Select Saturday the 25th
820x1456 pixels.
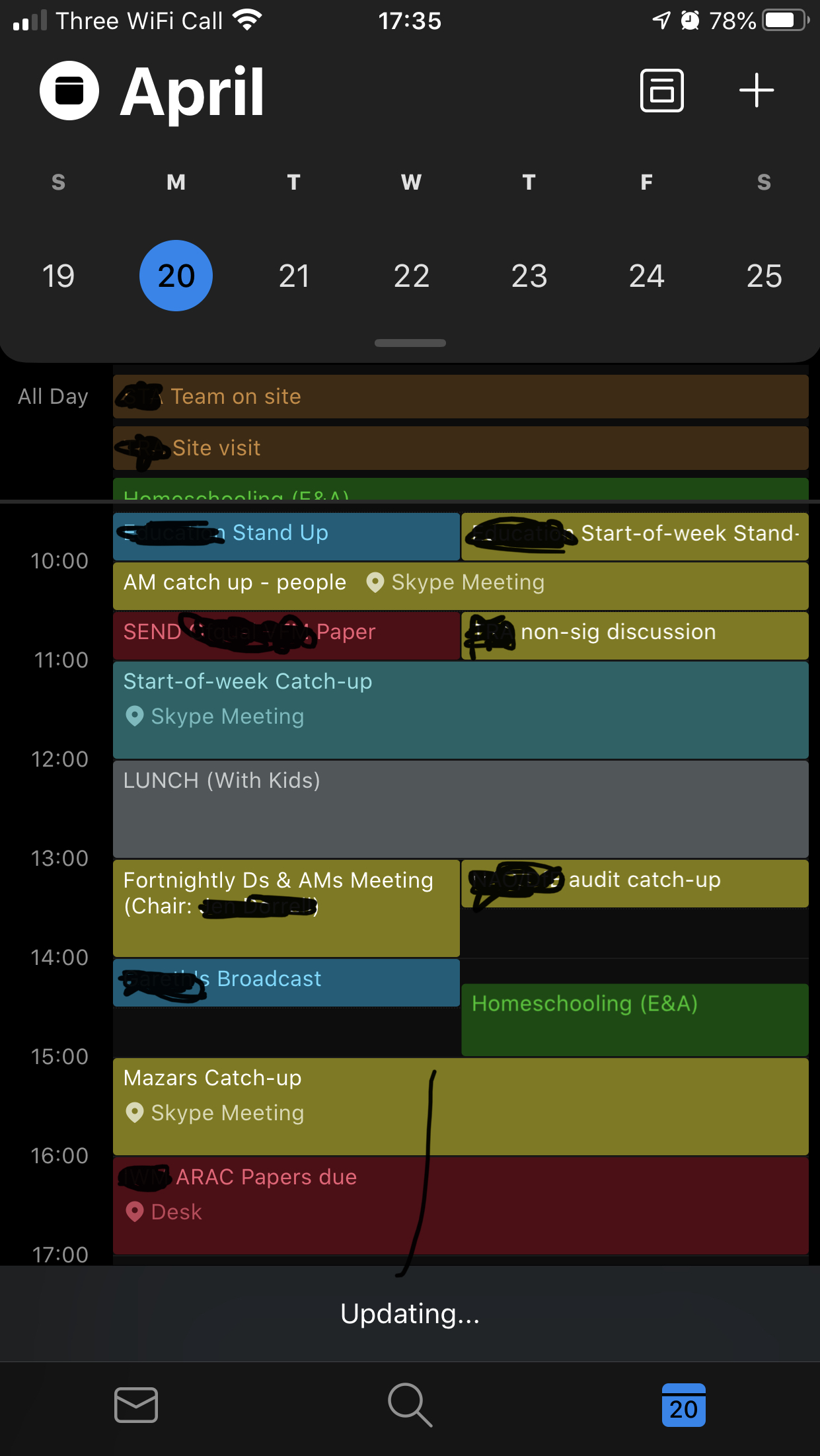[764, 276]
